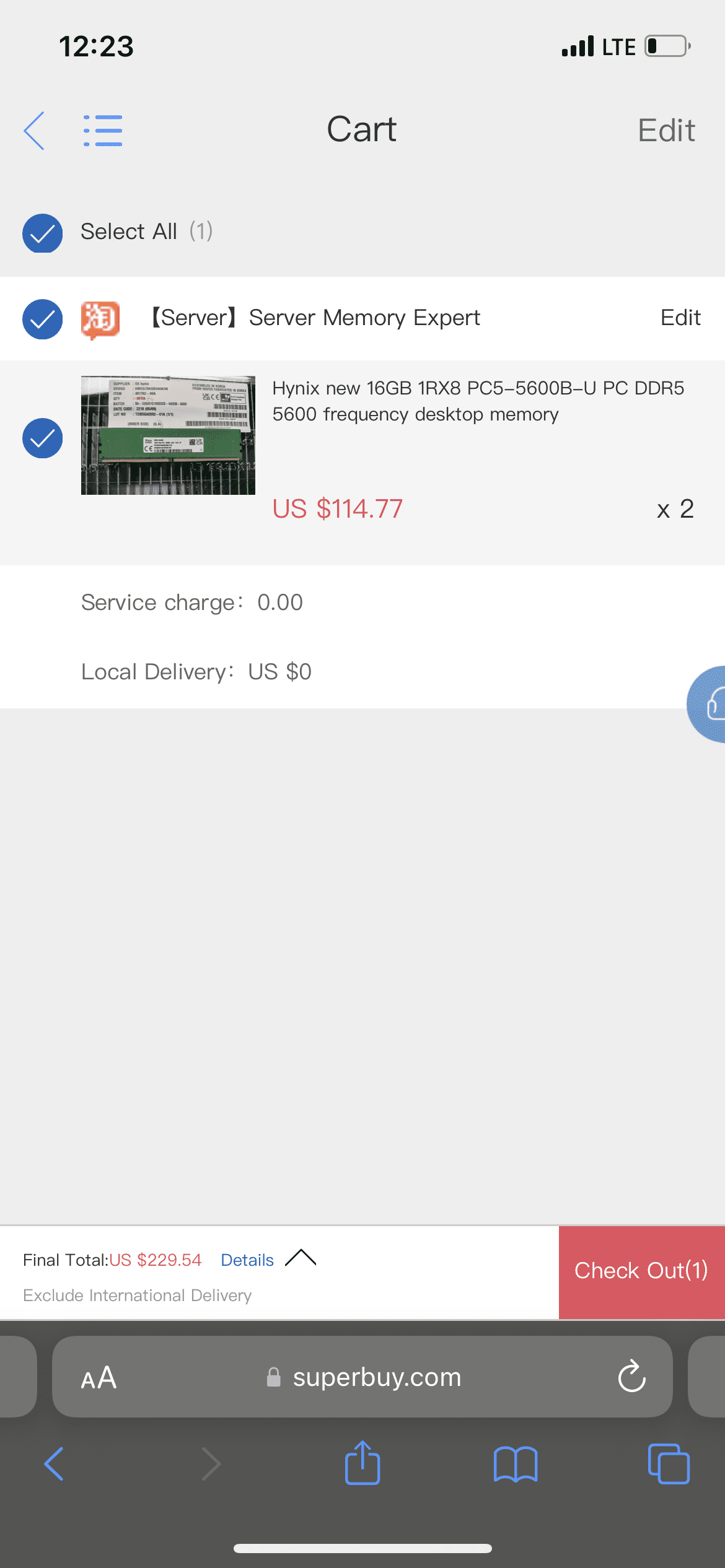This screenshot has height=1568, width=725.
Task: Check out the selected item
Action: [x=641, y=1271]
